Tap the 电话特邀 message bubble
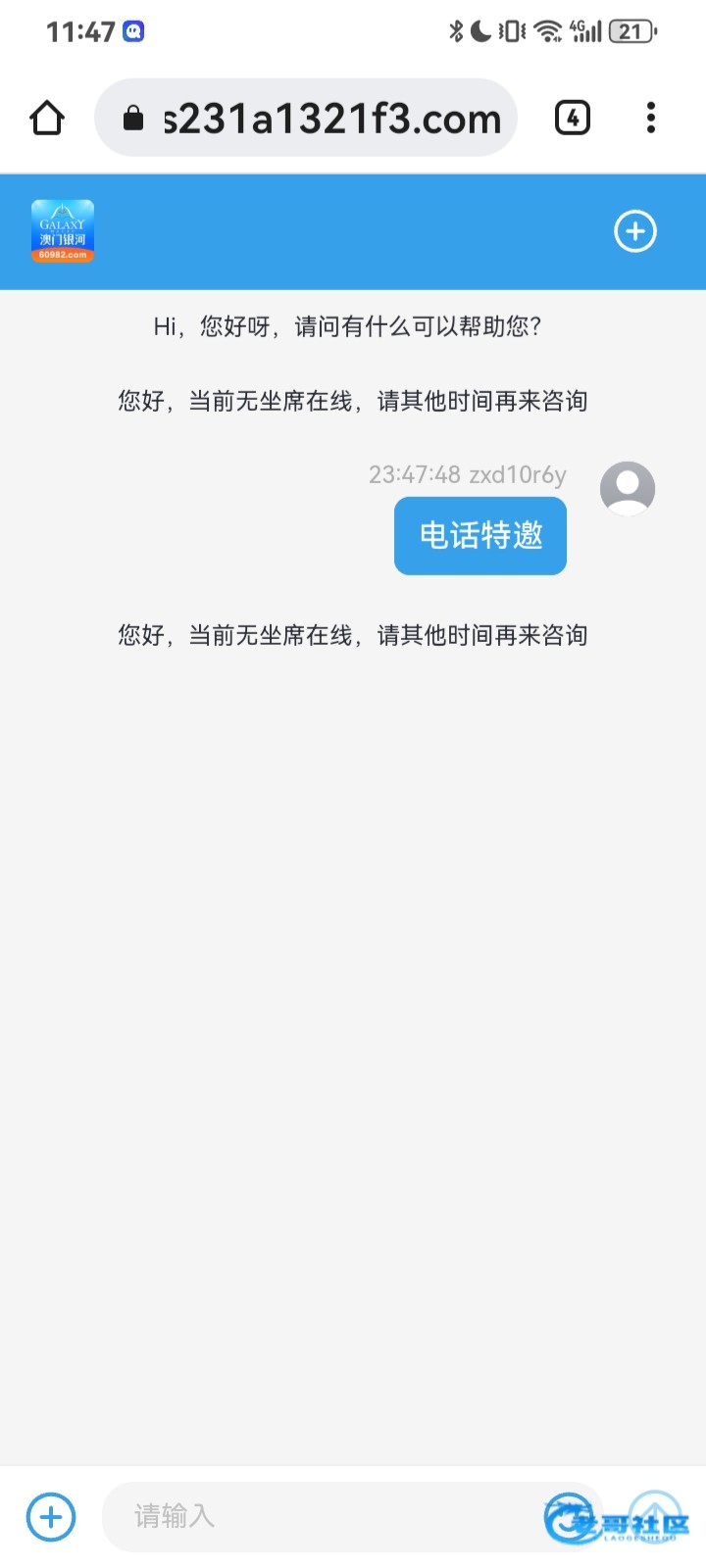This screenshot has height=1568, width=706. click(x=480, y=536)
